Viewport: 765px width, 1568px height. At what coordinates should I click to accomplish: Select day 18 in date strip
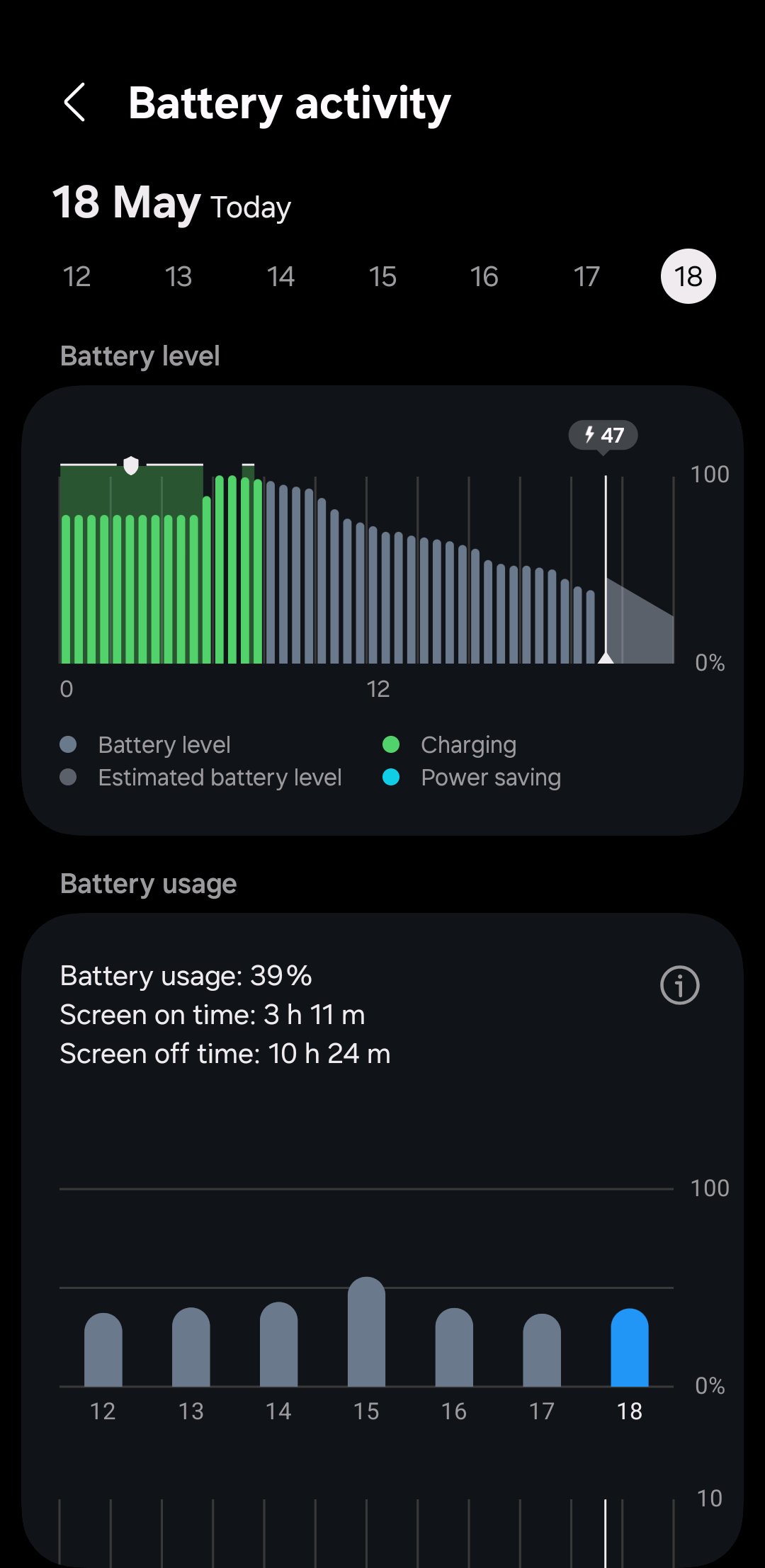[x=688, y=276]
